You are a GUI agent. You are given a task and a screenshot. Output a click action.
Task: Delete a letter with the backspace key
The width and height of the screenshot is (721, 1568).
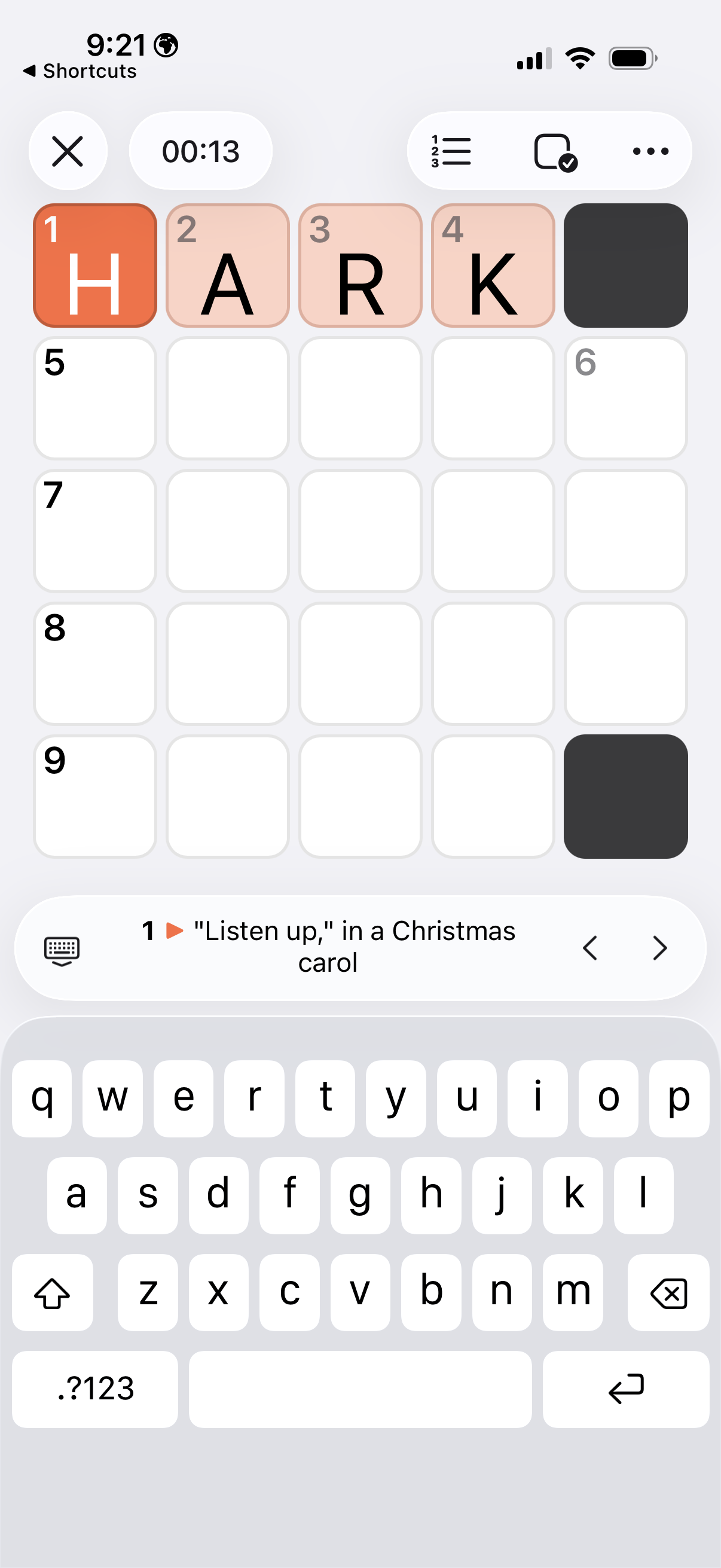tap(668, 1292)
